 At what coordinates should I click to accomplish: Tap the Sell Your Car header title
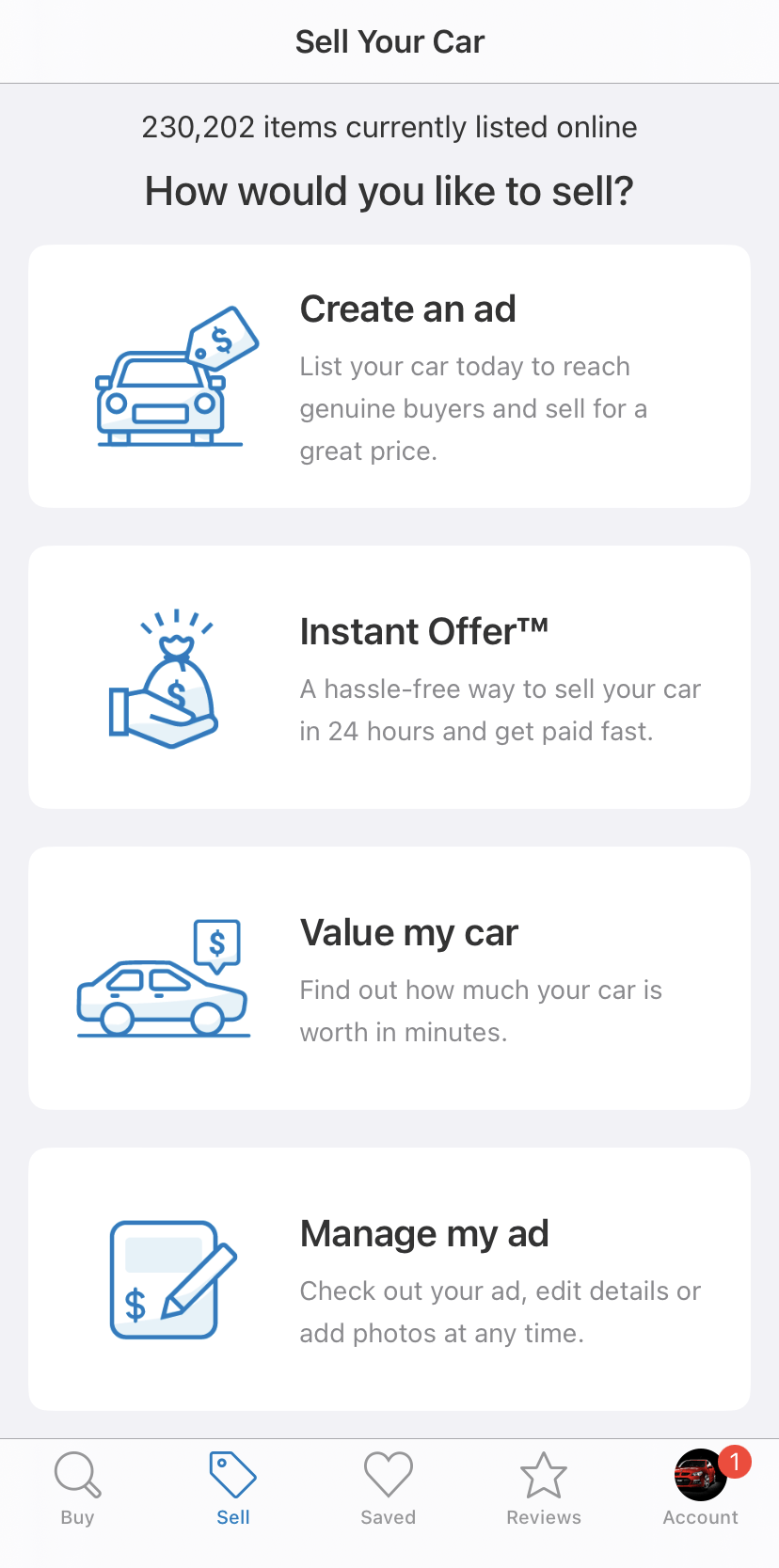(x=389, y=40)
